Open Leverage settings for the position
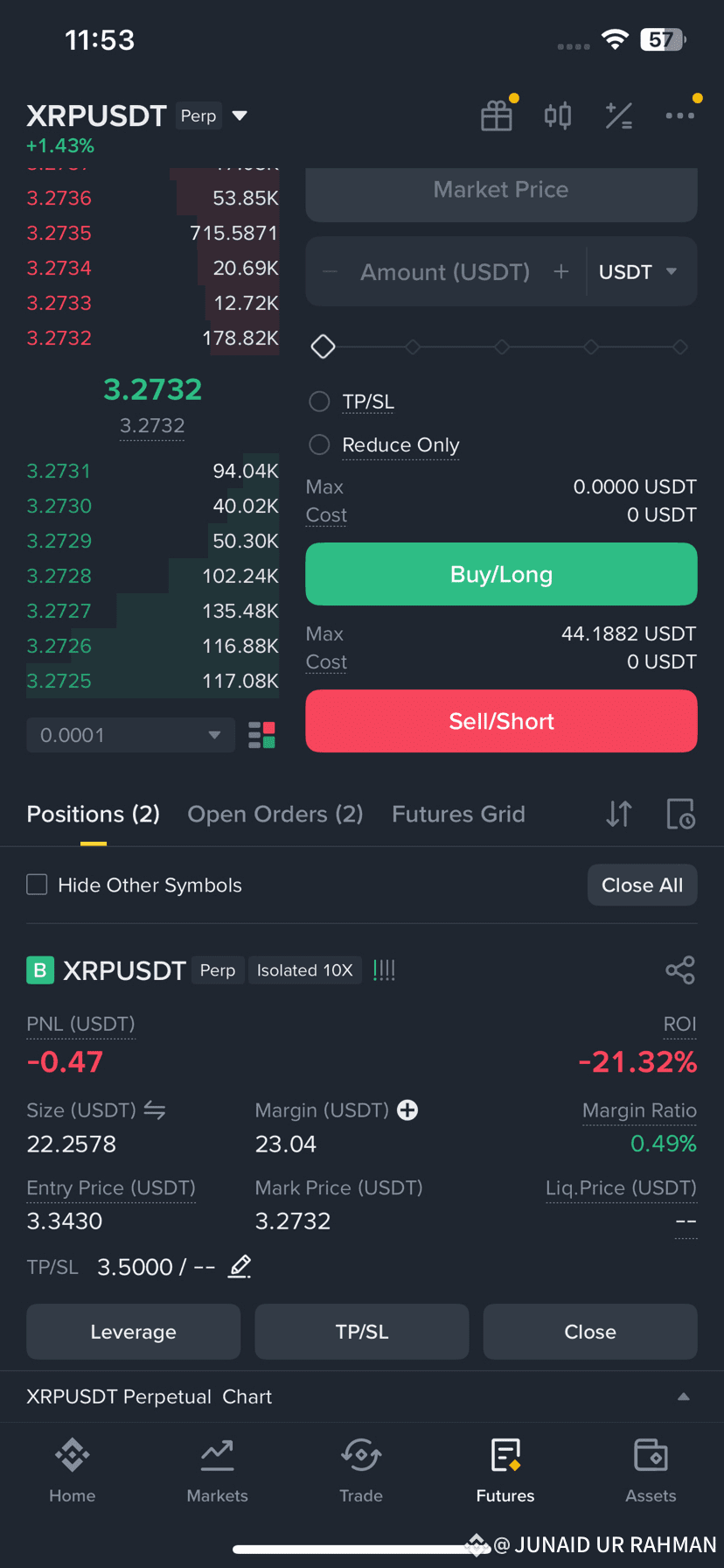The height and width of the screenshot is (1568, 724). tap(133, 1332)
